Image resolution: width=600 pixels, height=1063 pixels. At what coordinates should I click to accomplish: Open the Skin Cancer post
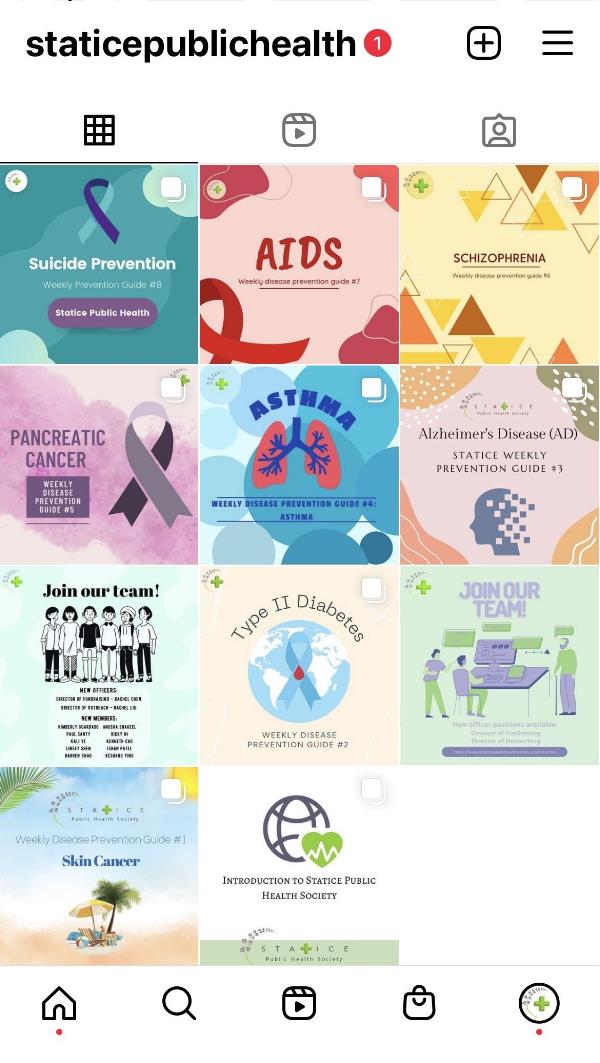click(99, 865)
